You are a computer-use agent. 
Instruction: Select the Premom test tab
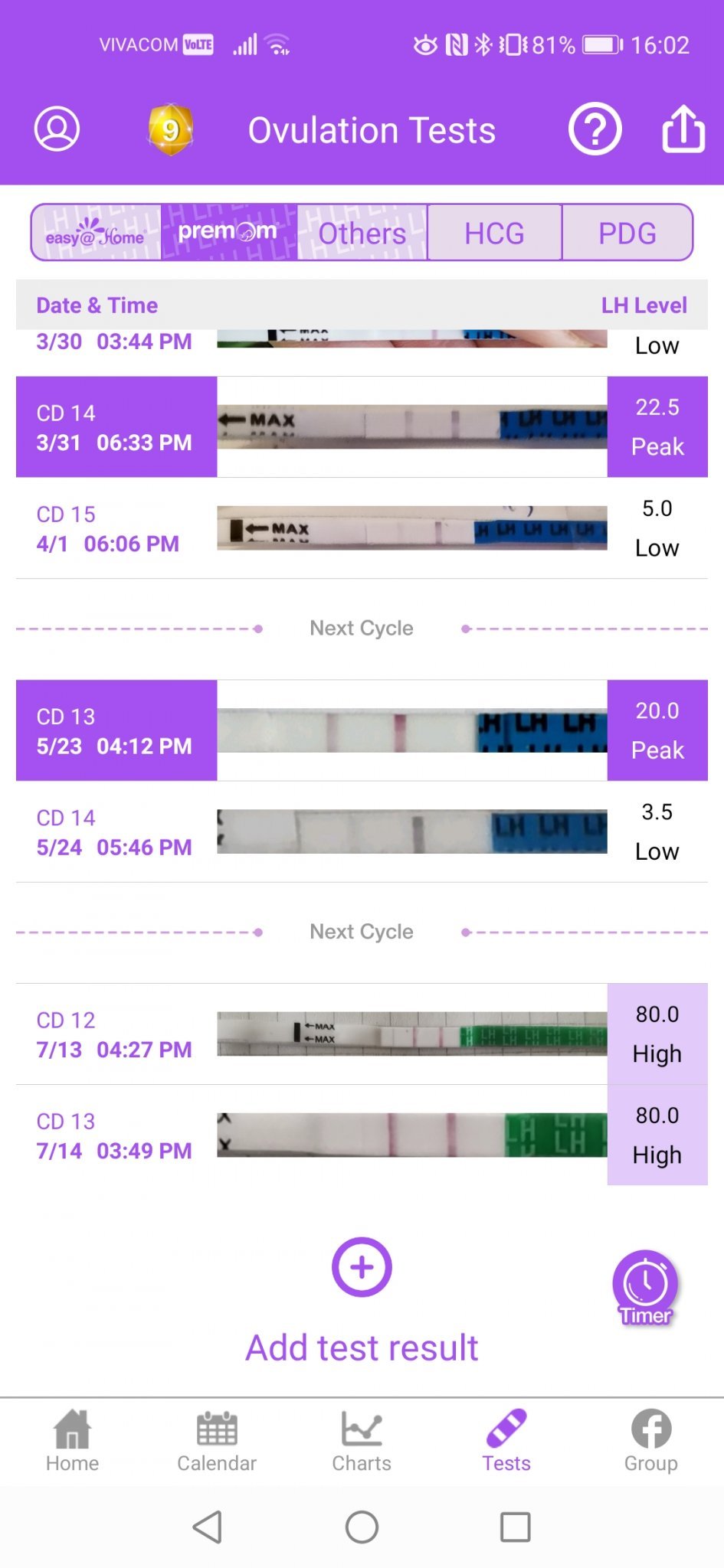click(x=228, y=233)
